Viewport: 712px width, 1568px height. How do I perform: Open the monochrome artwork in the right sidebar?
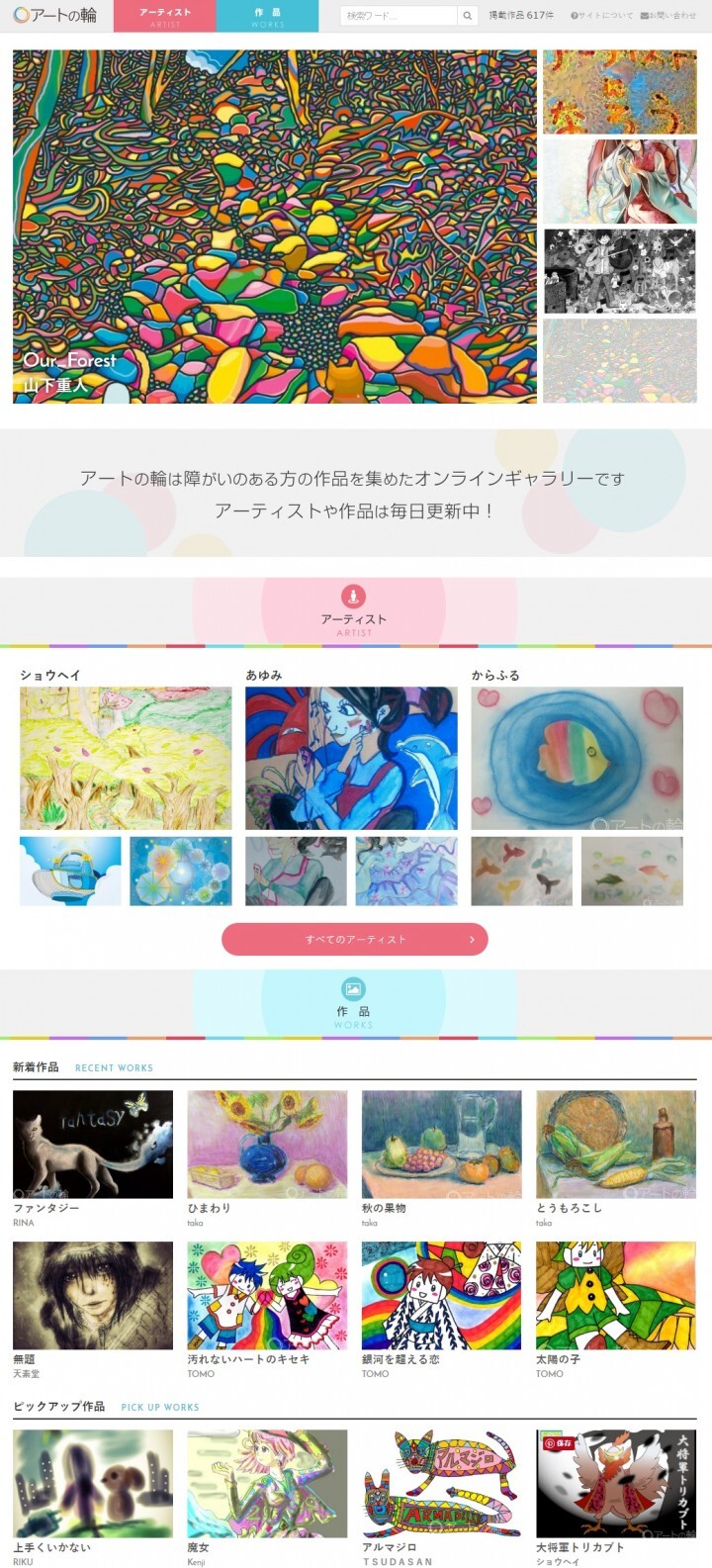coord(620,273)
